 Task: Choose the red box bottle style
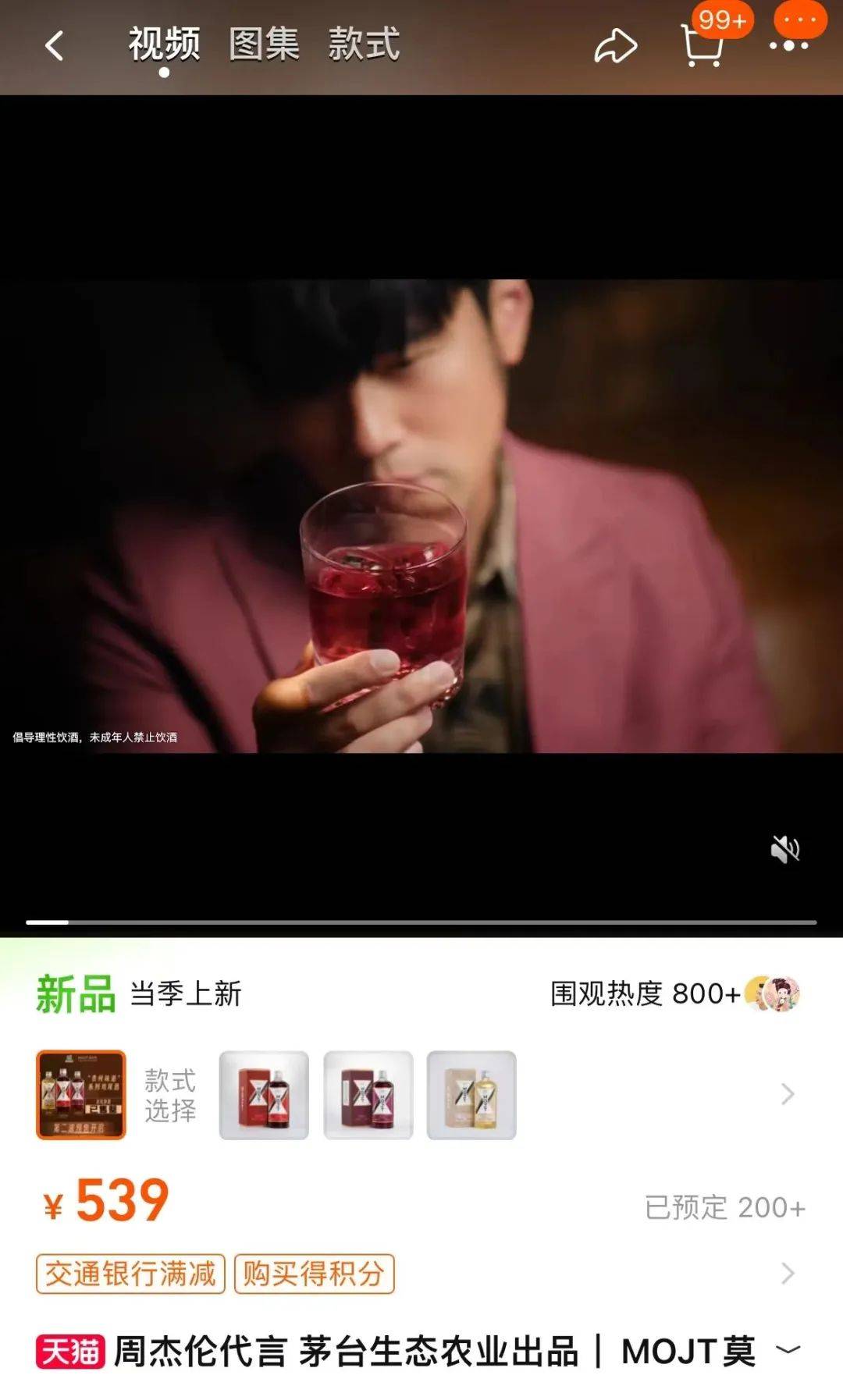[x=264, y=1095]
